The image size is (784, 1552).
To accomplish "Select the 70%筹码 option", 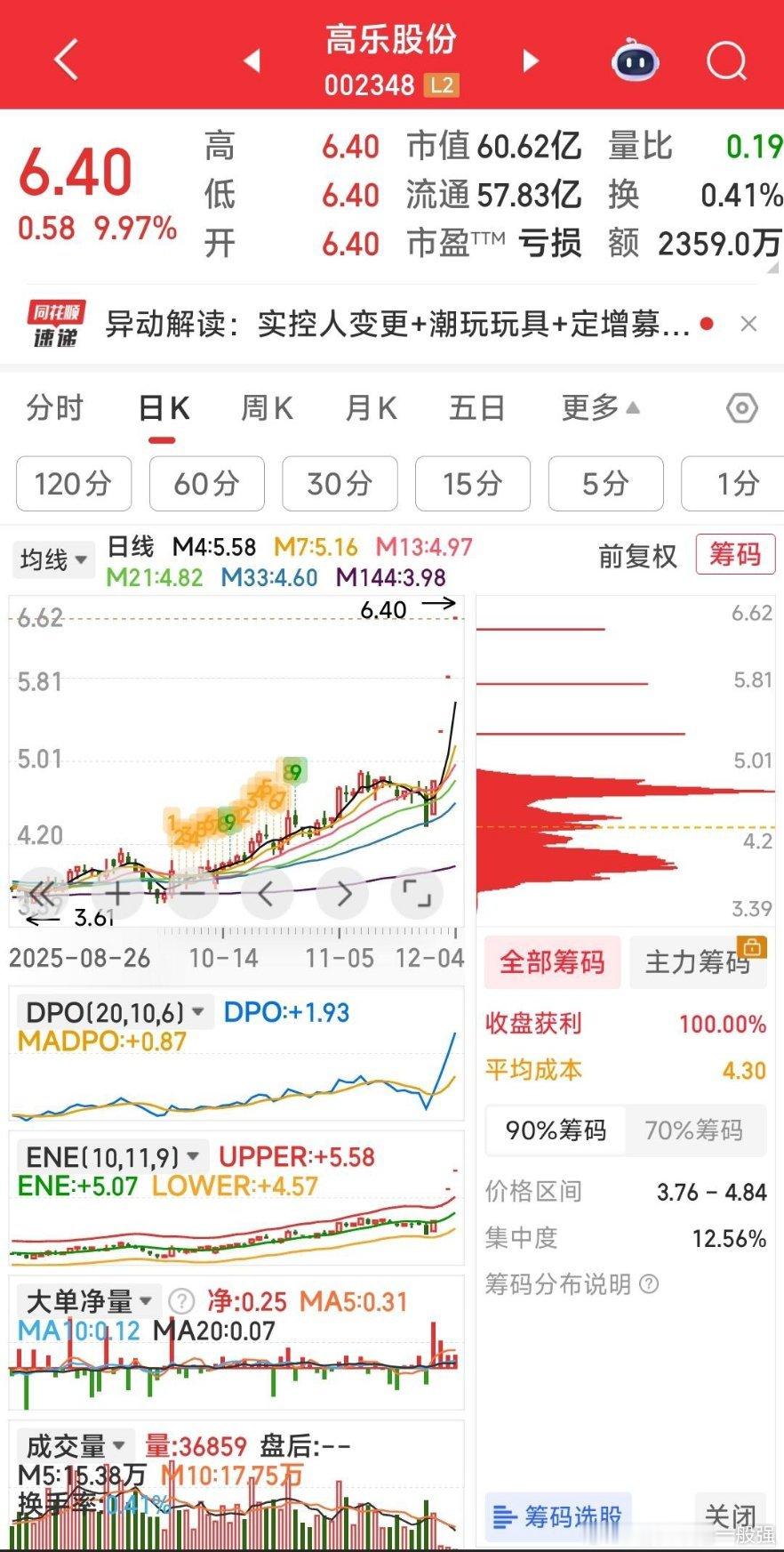I will (693, 1130).
